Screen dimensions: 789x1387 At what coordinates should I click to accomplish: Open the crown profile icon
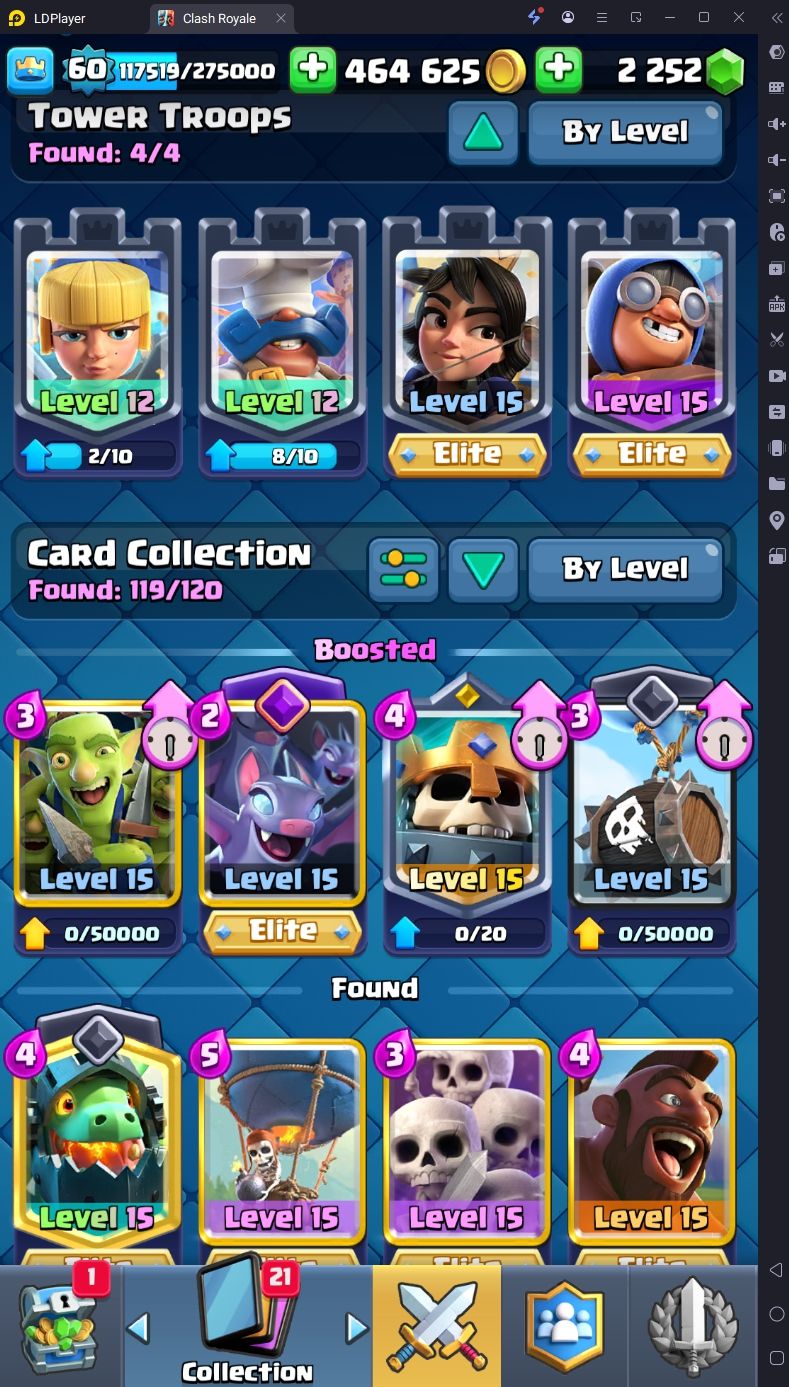(30, 70)
